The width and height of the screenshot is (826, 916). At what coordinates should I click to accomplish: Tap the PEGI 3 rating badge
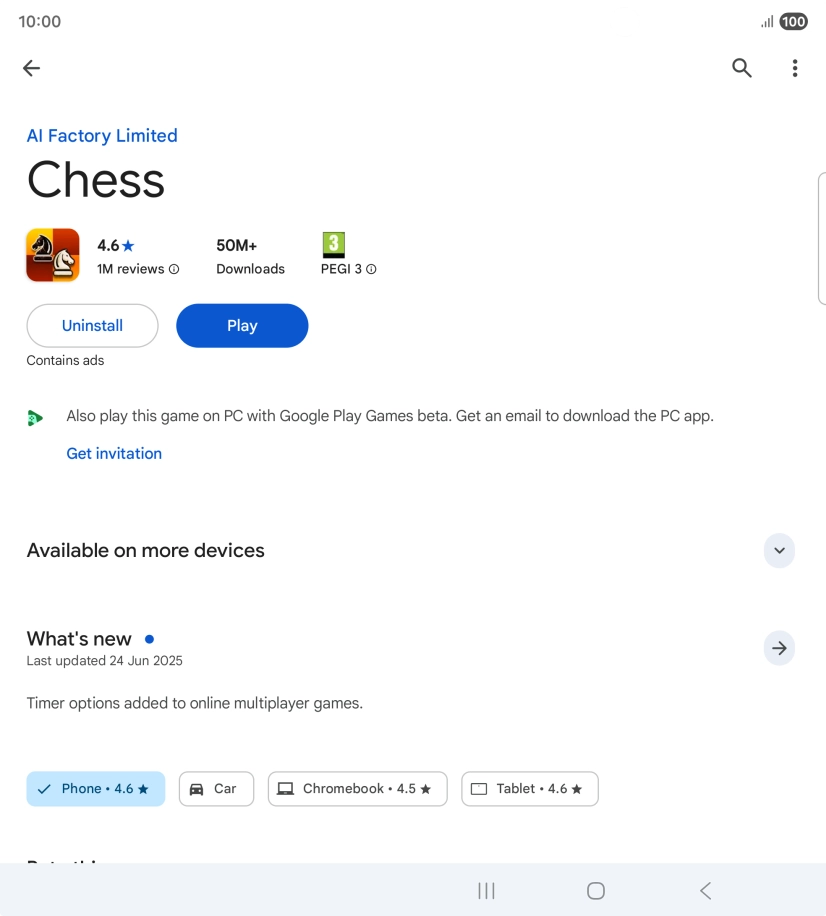(334, 243)
